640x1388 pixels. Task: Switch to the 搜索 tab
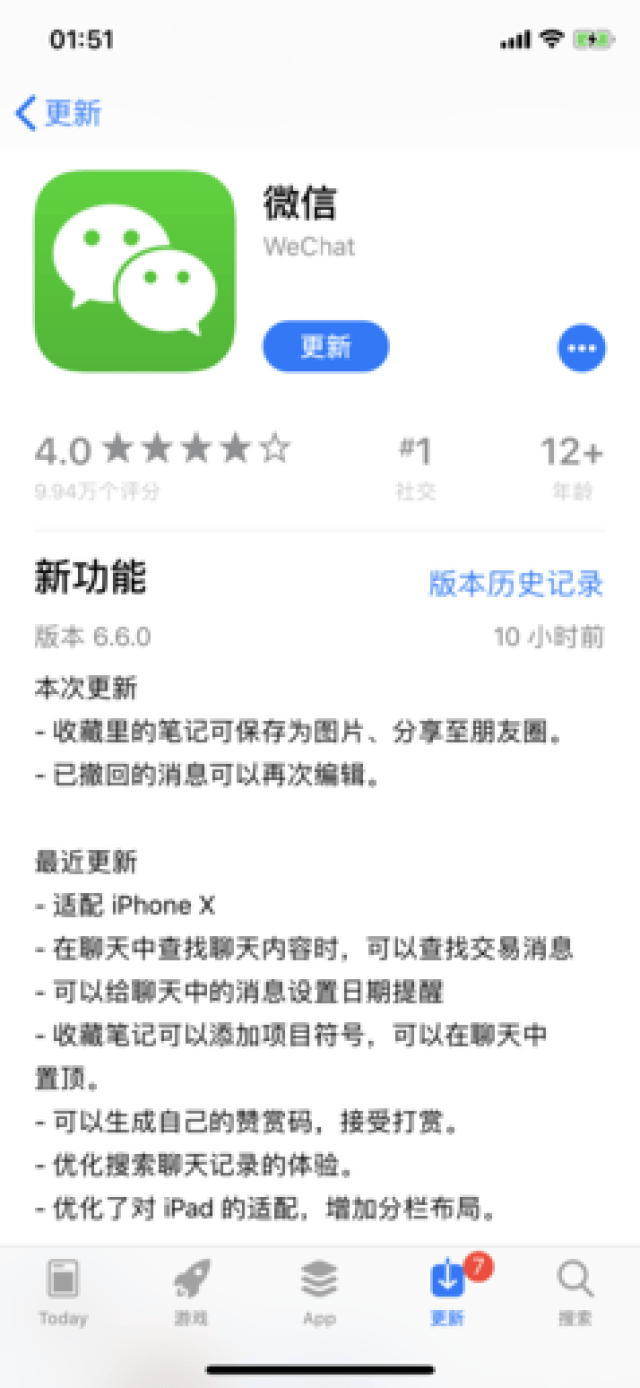tap(575, 1292)
